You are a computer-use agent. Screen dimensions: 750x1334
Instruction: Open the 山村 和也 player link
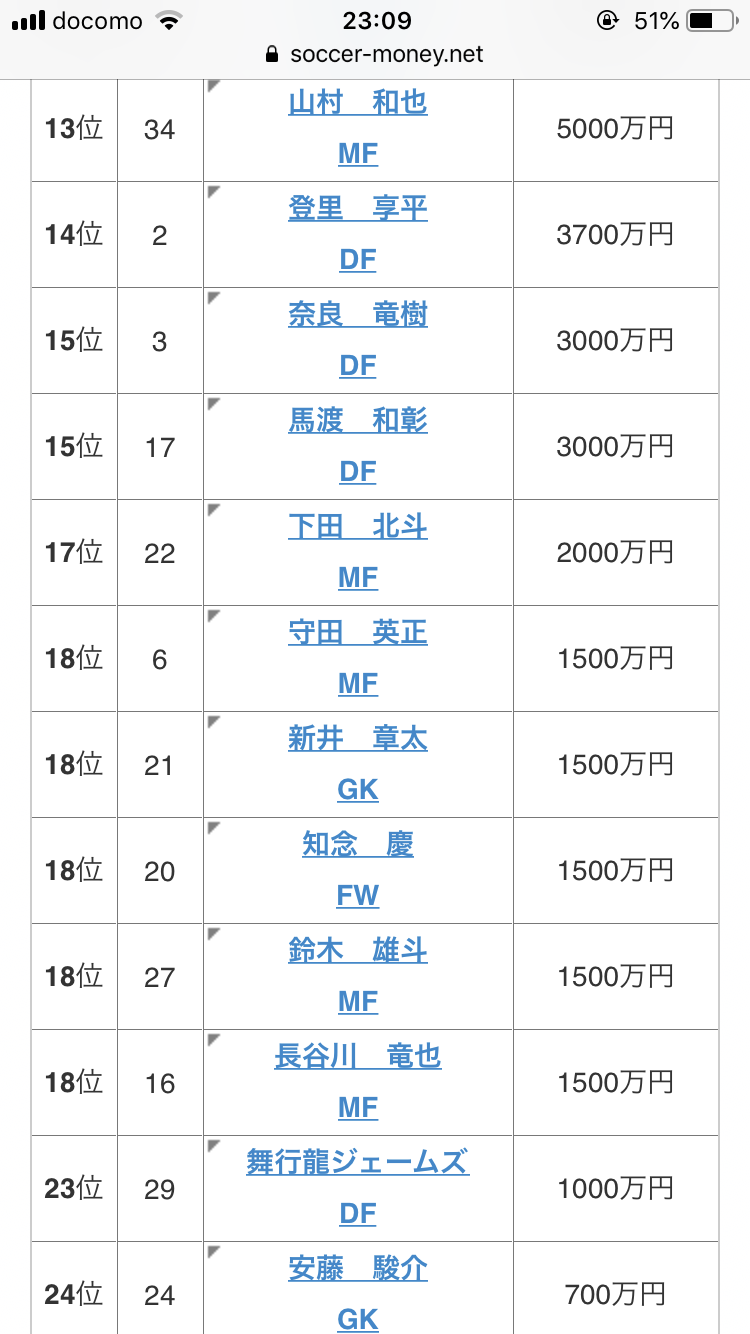click(x=358, y=102)
